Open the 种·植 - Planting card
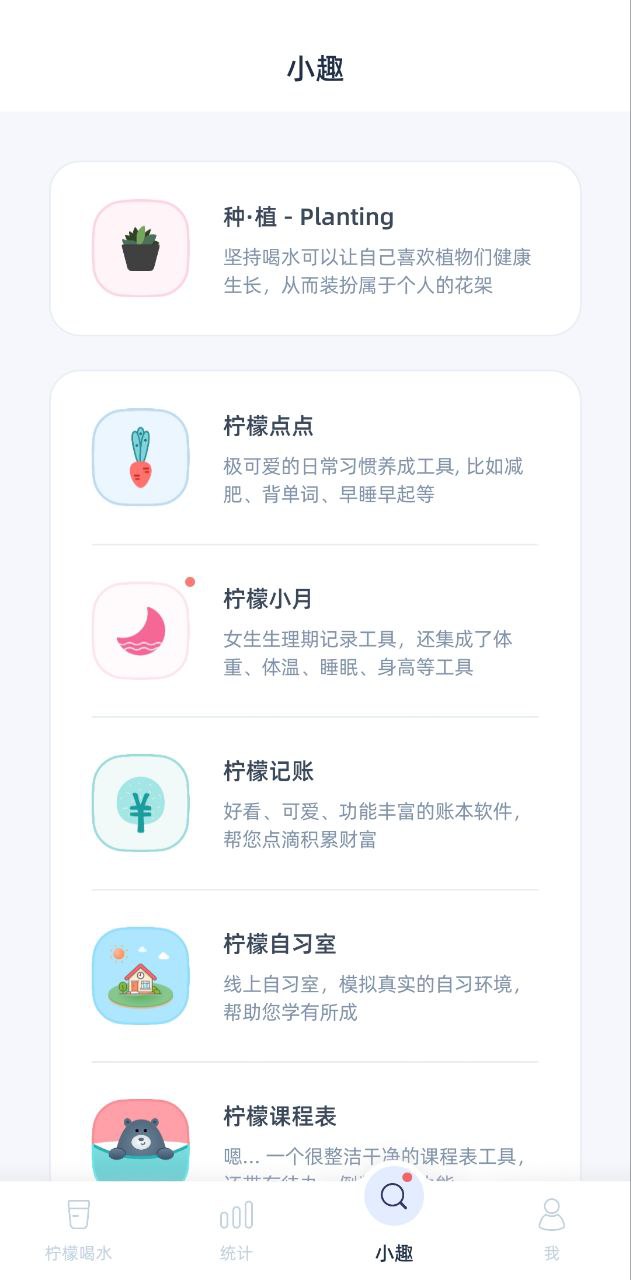The width and height of the screenshot is (631, 1280). 315,248
